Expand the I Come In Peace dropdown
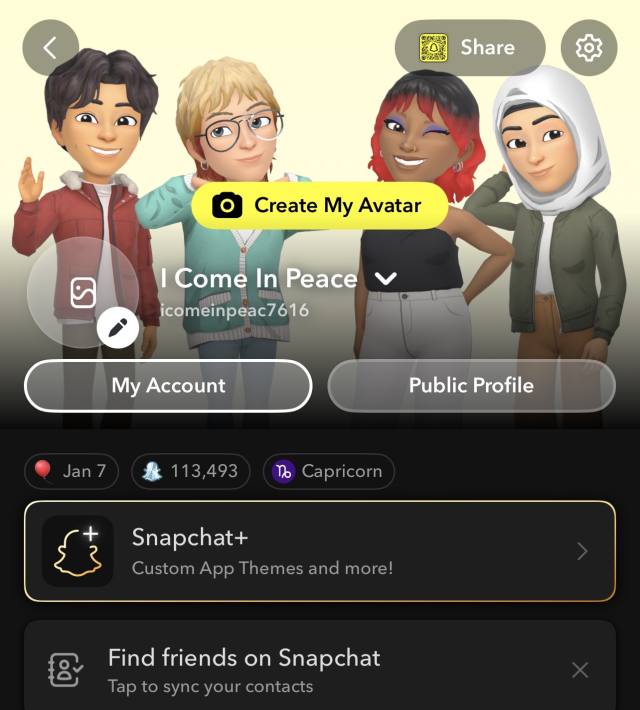Viewport: 640px width, 710px height. coord(387,279)
